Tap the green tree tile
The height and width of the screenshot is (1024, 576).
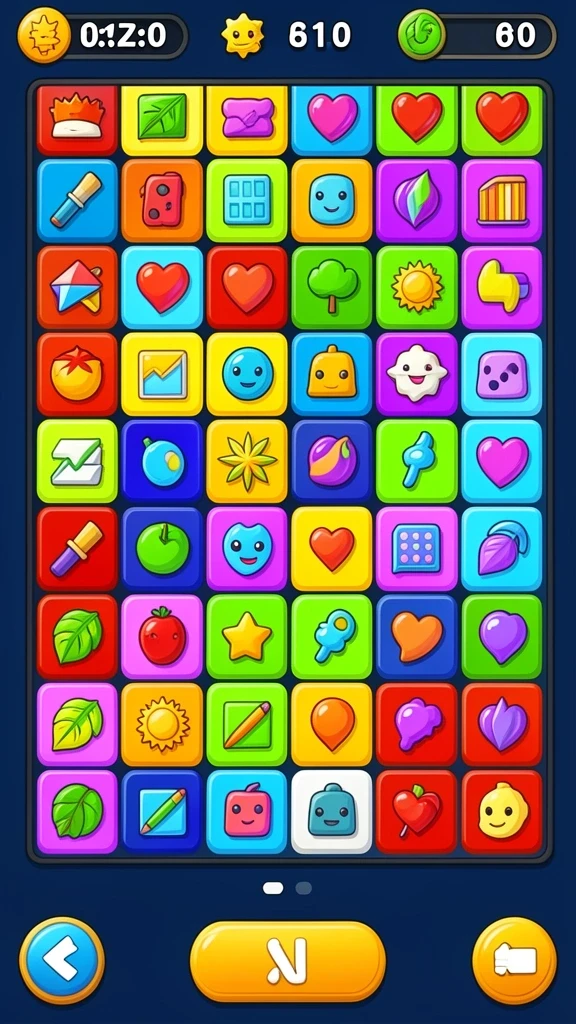click(x=332, y=287)
